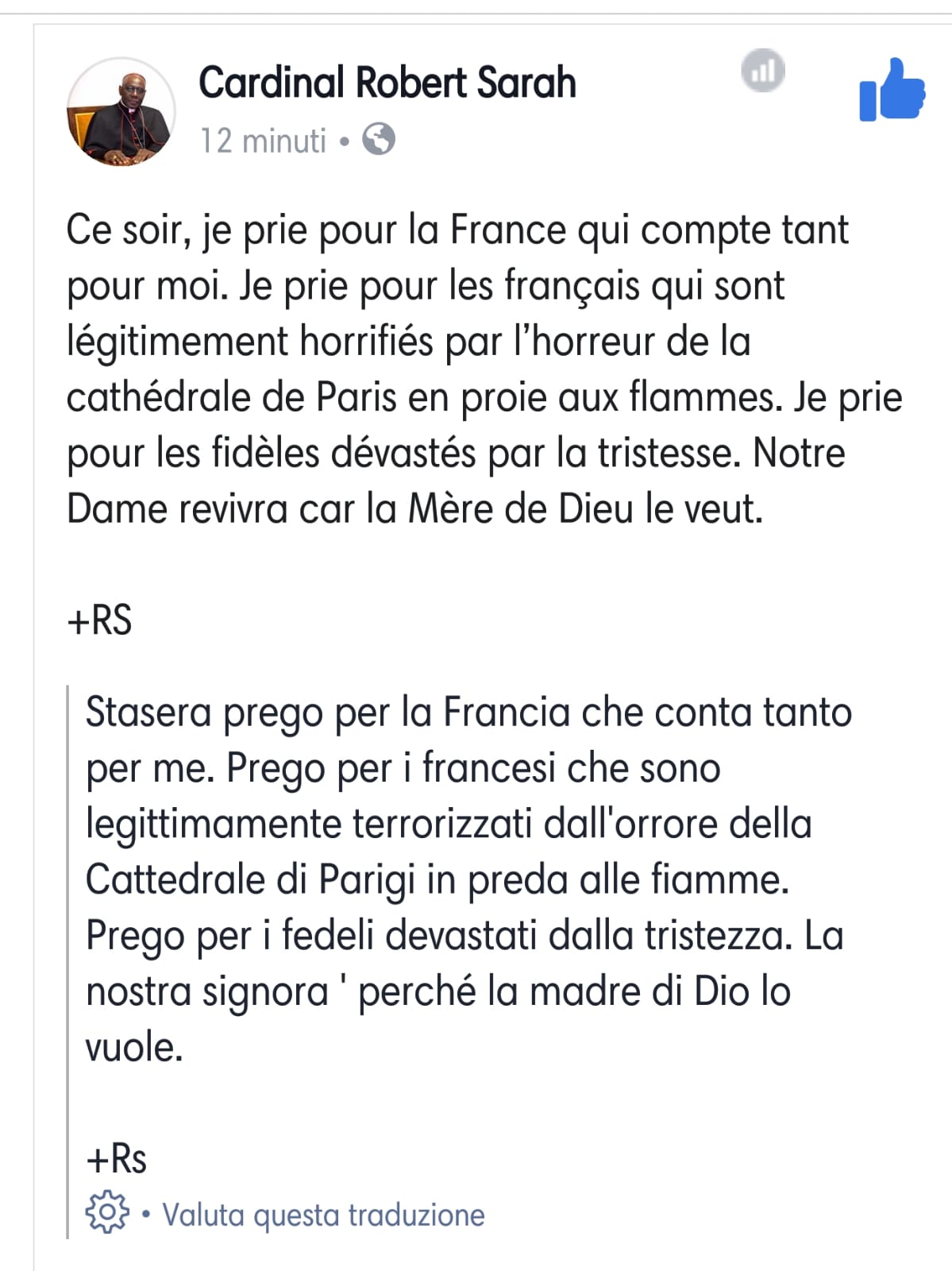The image size is (952, 1271).
Task: Open the post insights chart icon
Action: (x=762, y=70)
